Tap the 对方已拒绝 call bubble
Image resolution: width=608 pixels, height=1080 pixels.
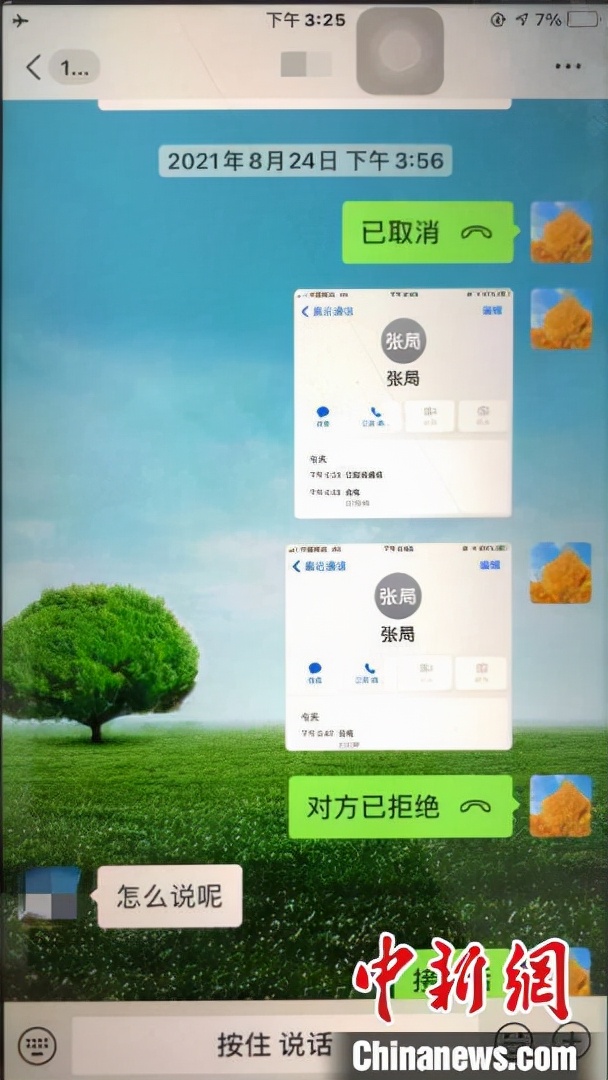tap(400, 807)
